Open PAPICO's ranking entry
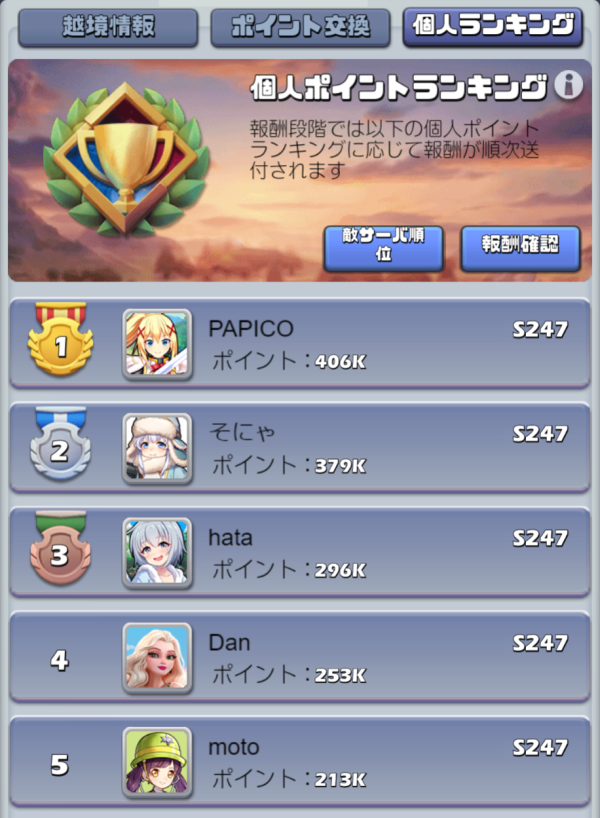 point(300,344)
